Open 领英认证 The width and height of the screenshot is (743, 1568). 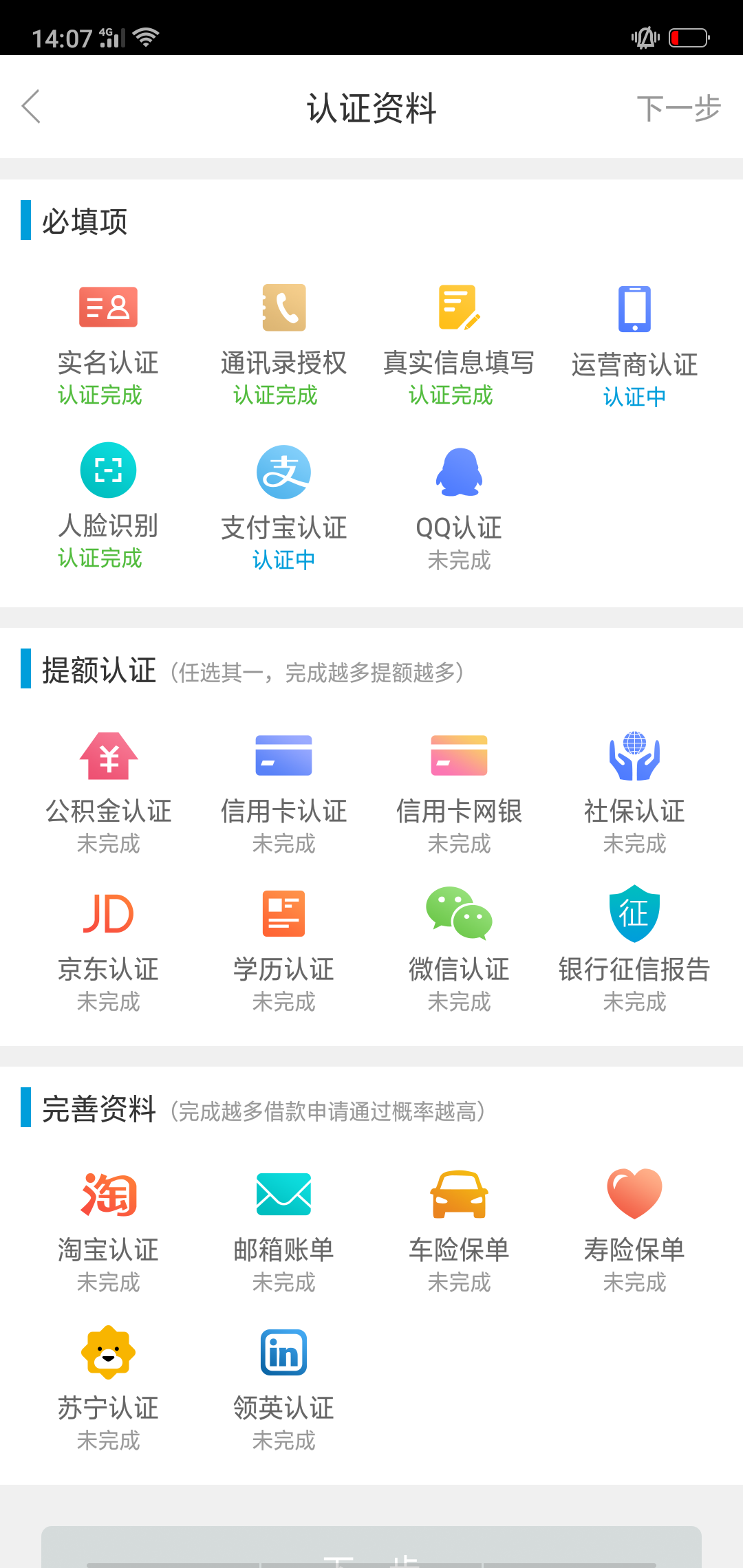pos(283,1389)
